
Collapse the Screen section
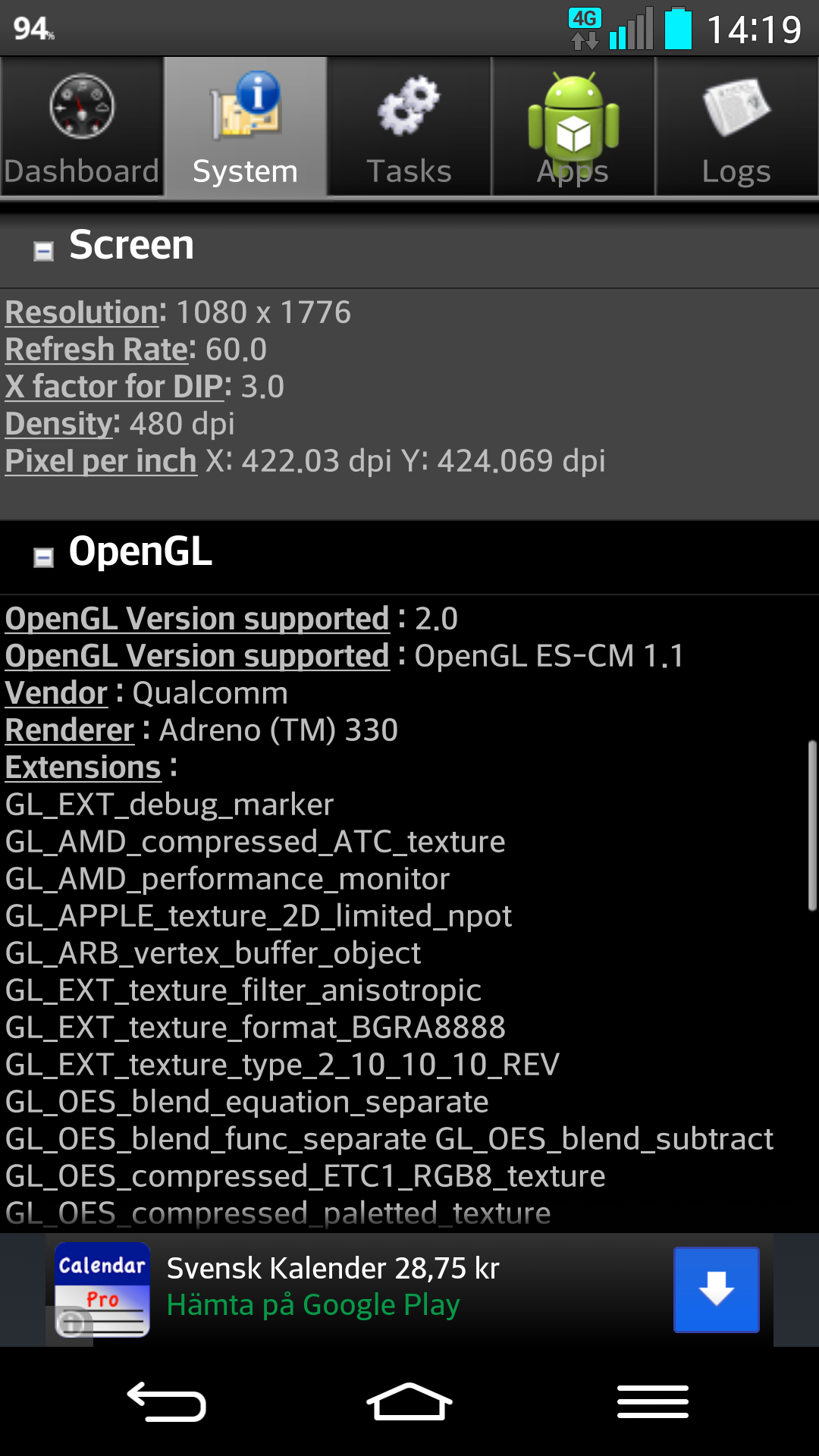[x=44, y=251]
